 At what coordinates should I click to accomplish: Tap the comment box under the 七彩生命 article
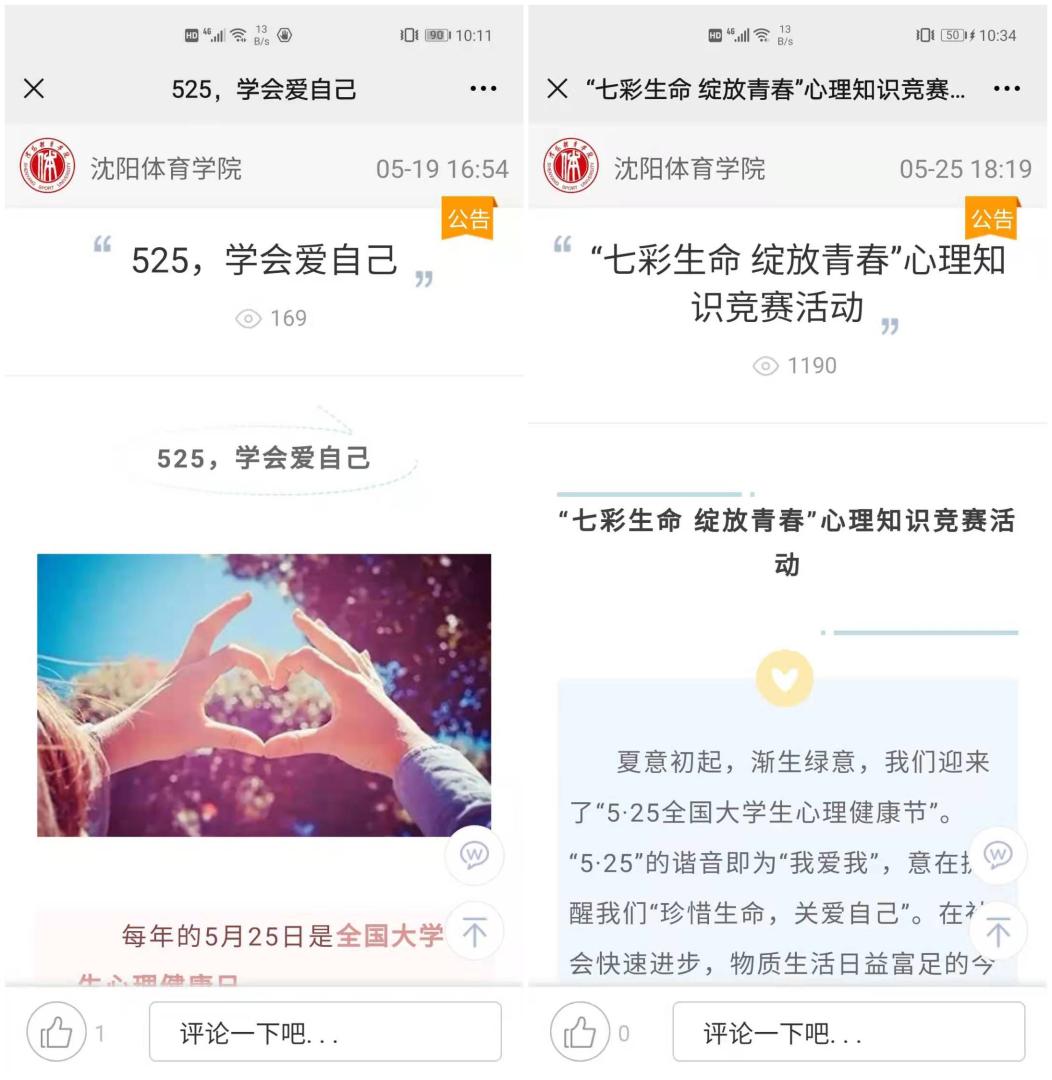click(x=848, y=1033)
